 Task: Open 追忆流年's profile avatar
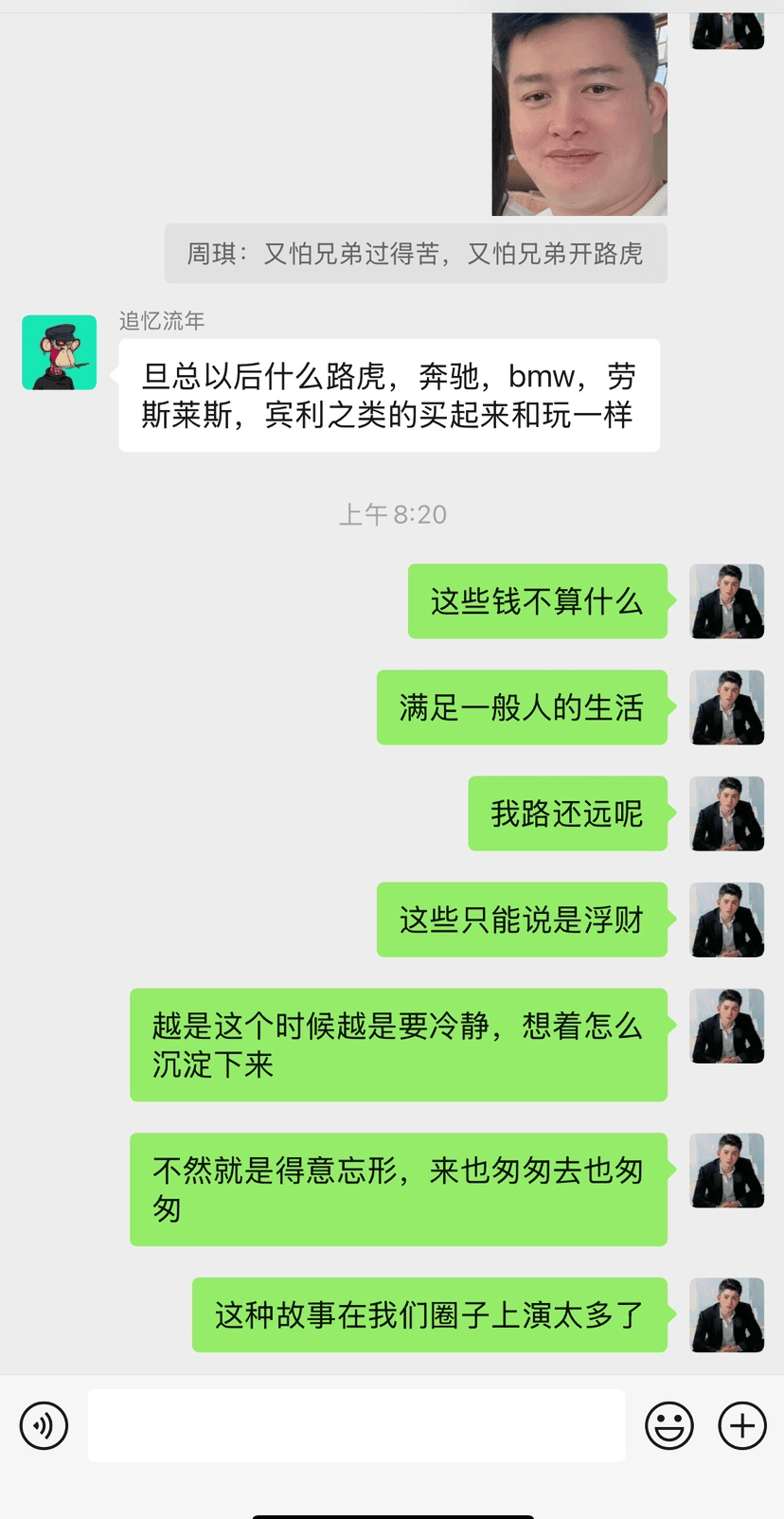[60, 352]
